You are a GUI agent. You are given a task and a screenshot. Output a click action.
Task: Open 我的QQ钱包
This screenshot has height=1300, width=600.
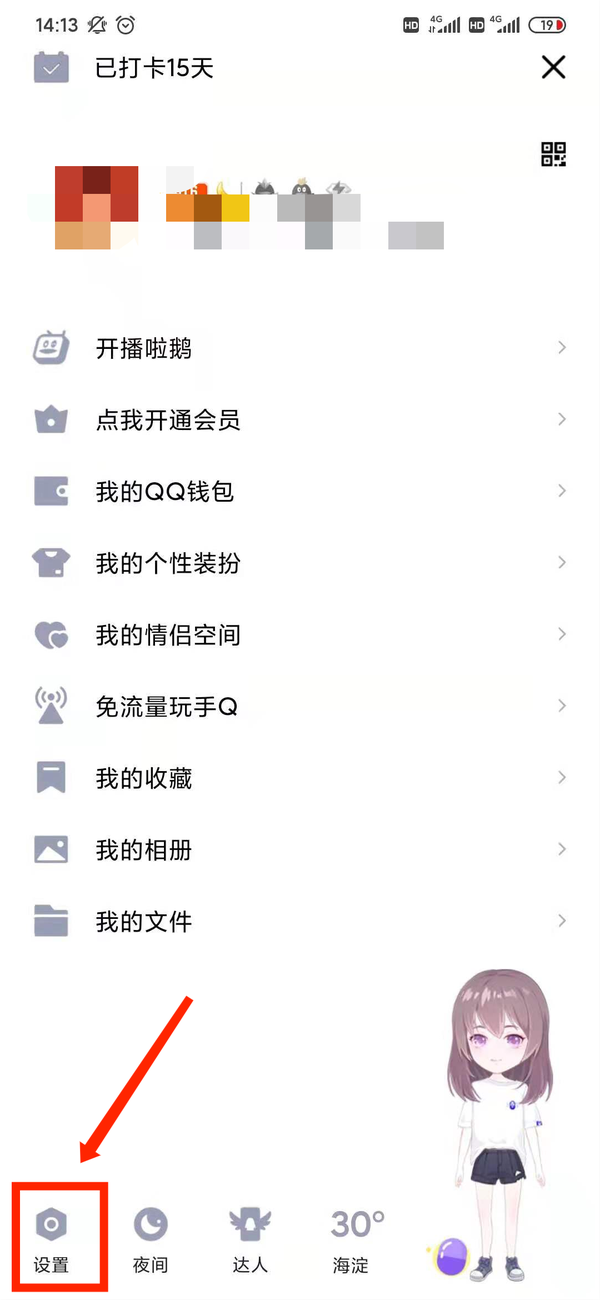click(164, 491)
